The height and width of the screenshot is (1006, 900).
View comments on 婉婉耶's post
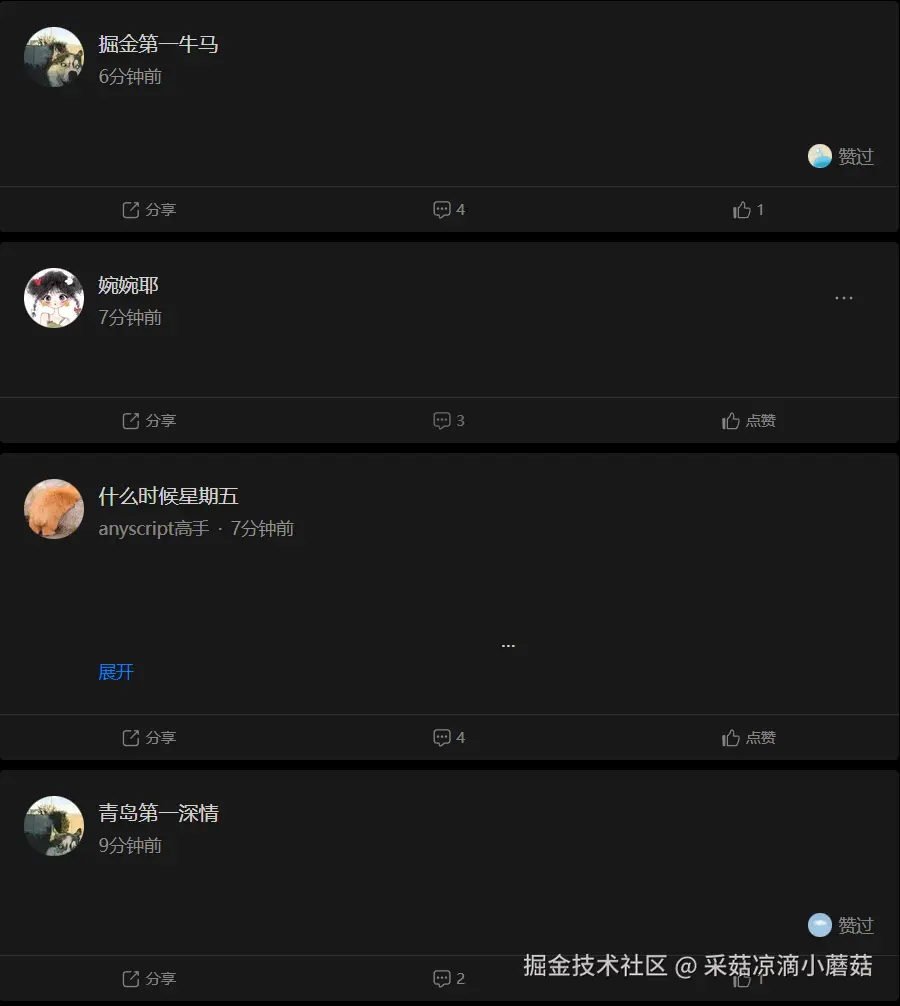tap(449, 421)
